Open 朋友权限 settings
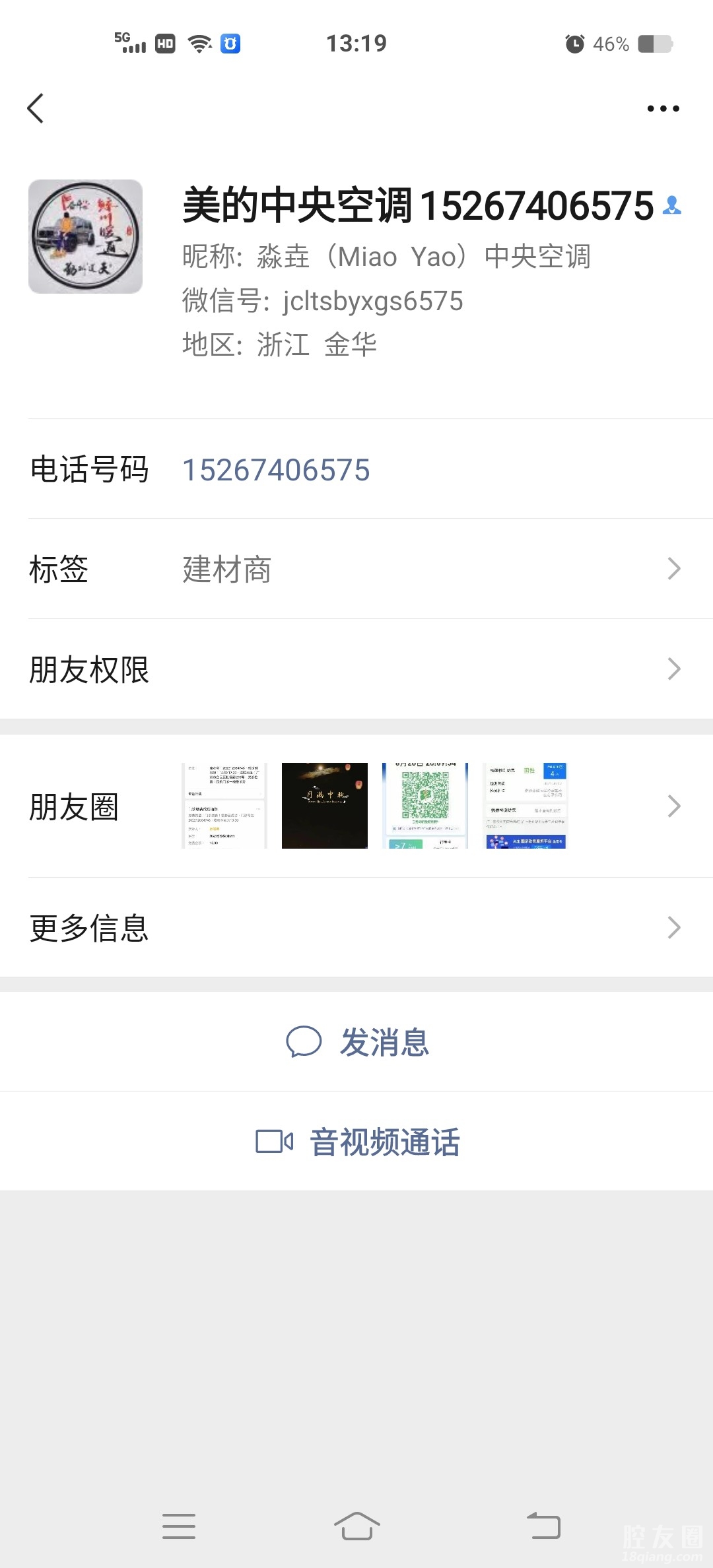This screenshot has width=713, height=1568. tap(356, 669)
